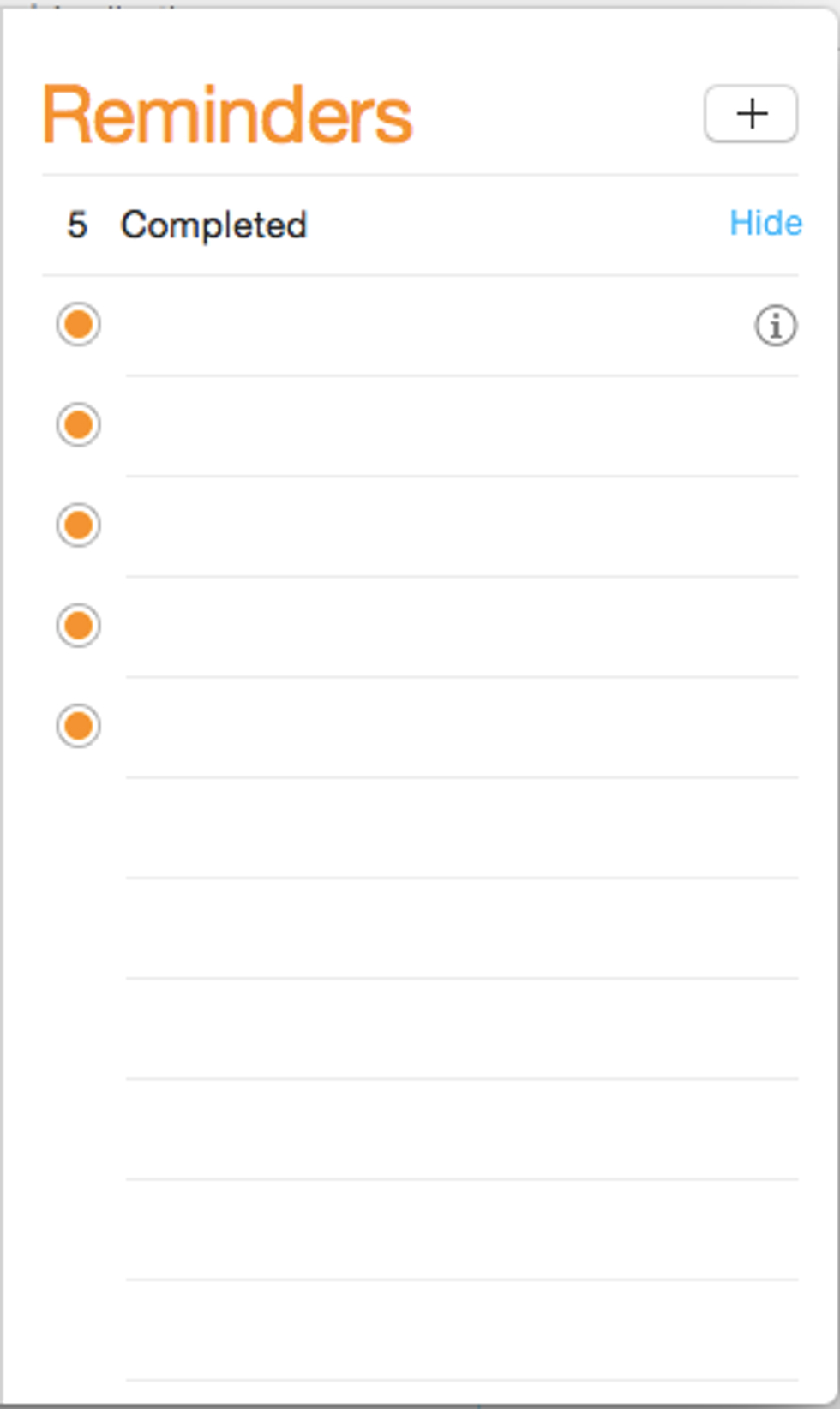The height and width of the screenshot is (1409, 840).
Task: Uncheck the completed reminder beside the info icon
Action: point(78,325)
